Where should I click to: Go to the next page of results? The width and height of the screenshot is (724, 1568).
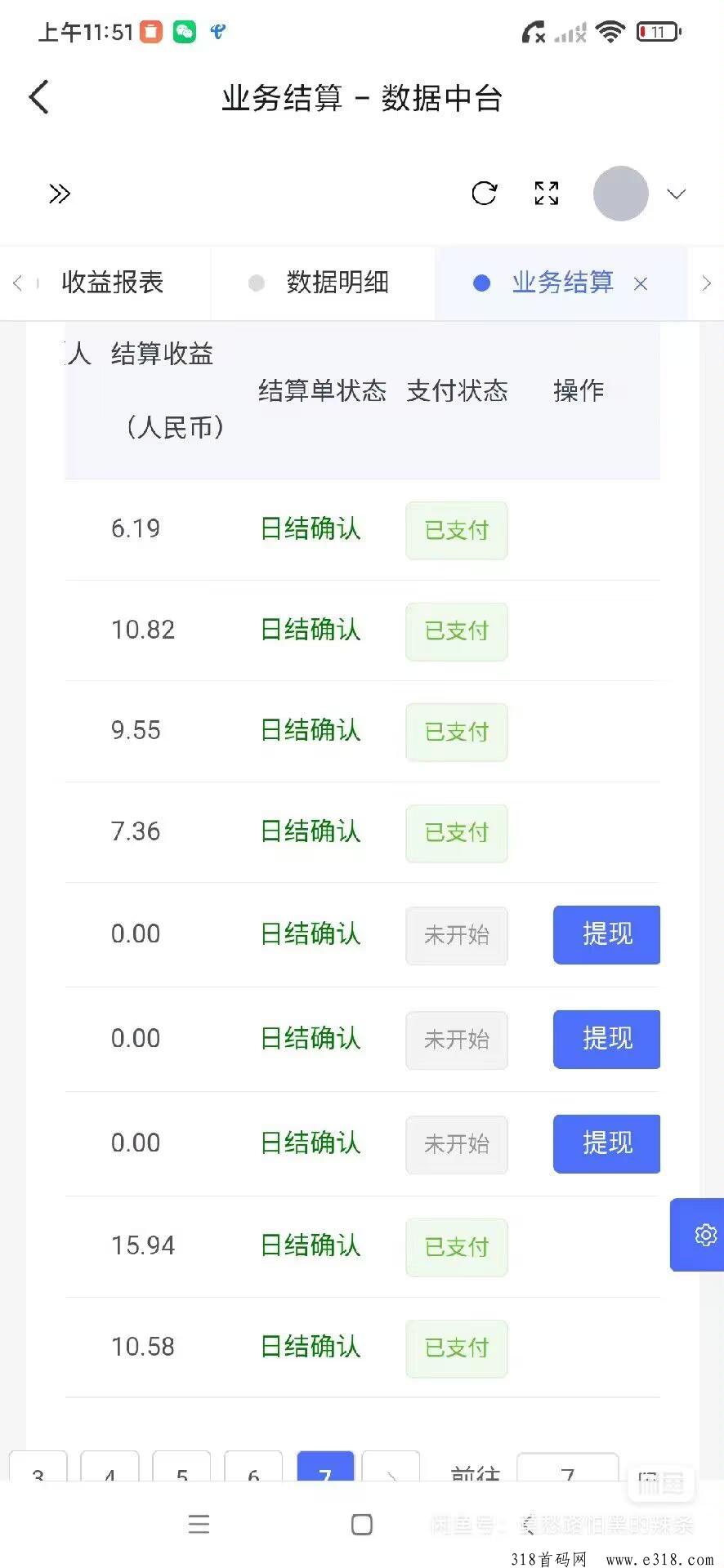pos(391,1468)
